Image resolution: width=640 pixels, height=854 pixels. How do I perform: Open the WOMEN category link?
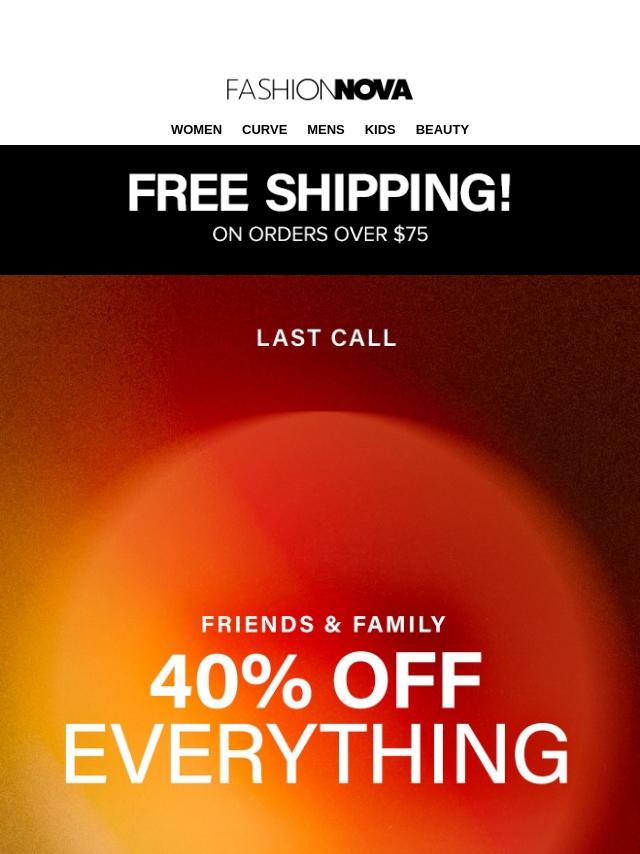196,130
